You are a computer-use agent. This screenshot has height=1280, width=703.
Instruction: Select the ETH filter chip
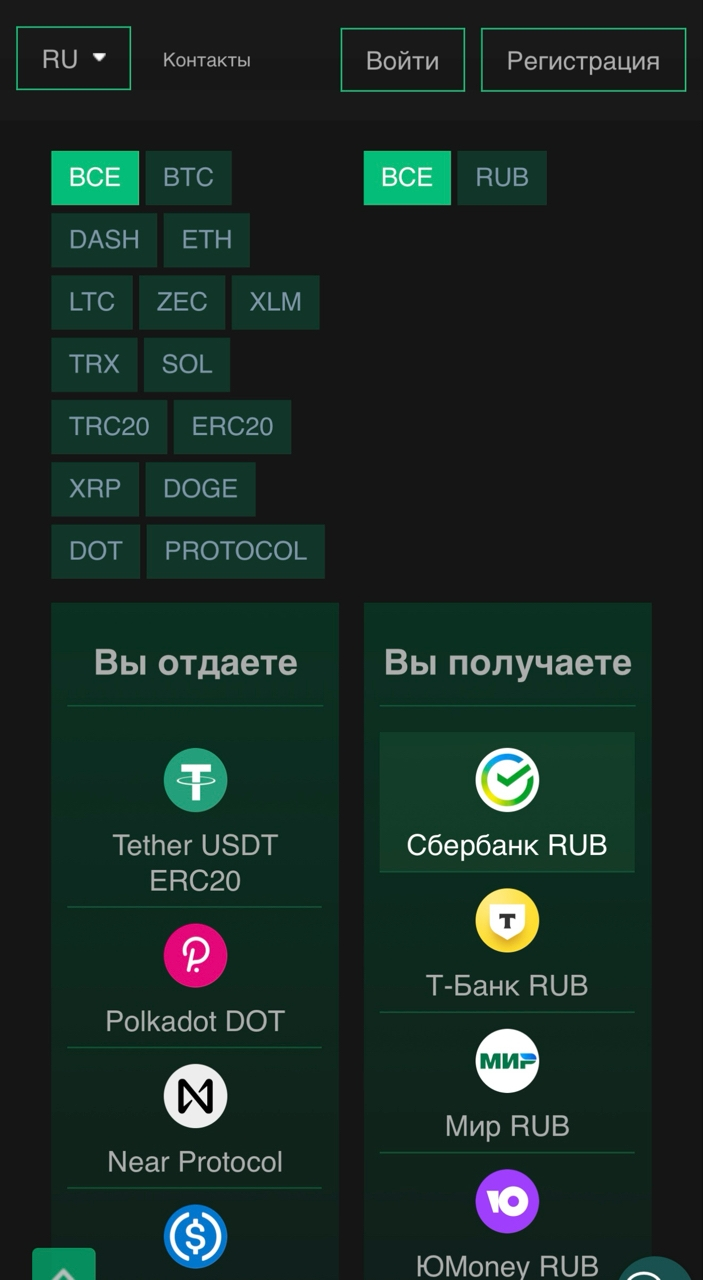coord(206,240)
